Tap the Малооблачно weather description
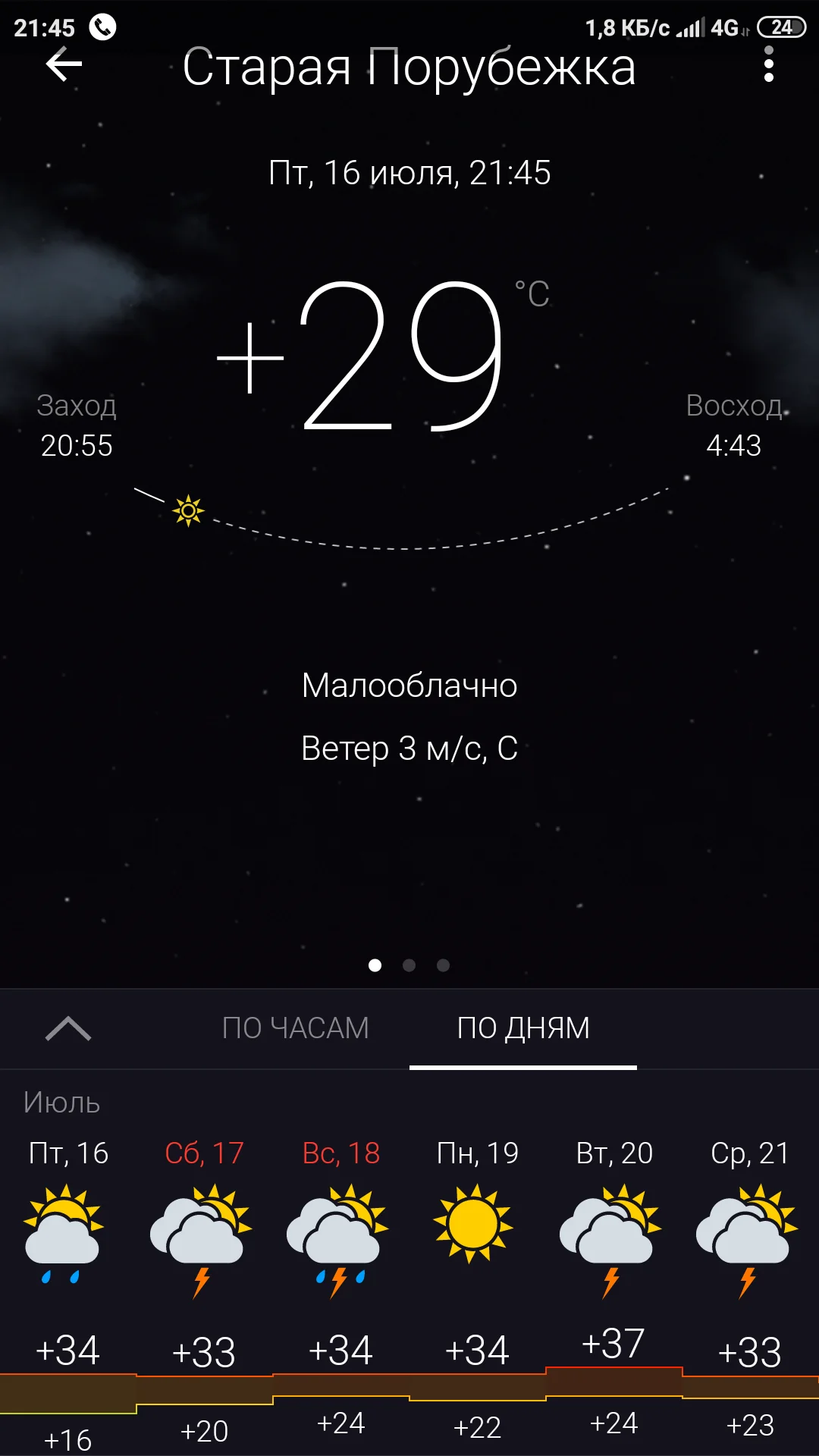 (409, 686)
